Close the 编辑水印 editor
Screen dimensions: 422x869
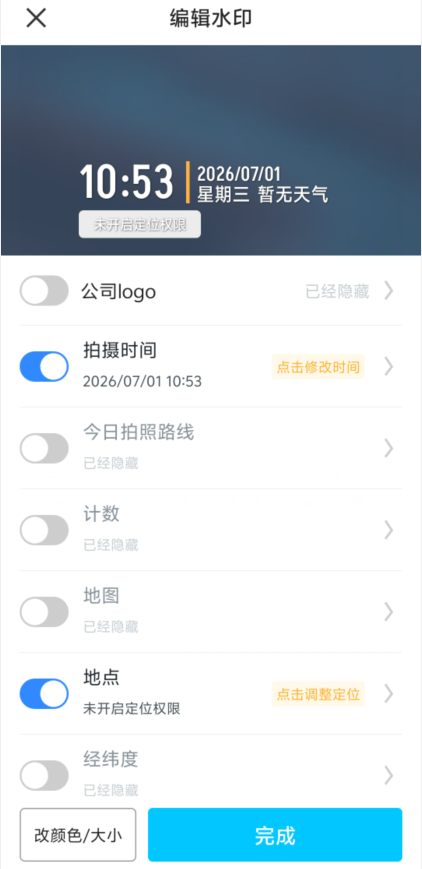[x=36, y=18]
